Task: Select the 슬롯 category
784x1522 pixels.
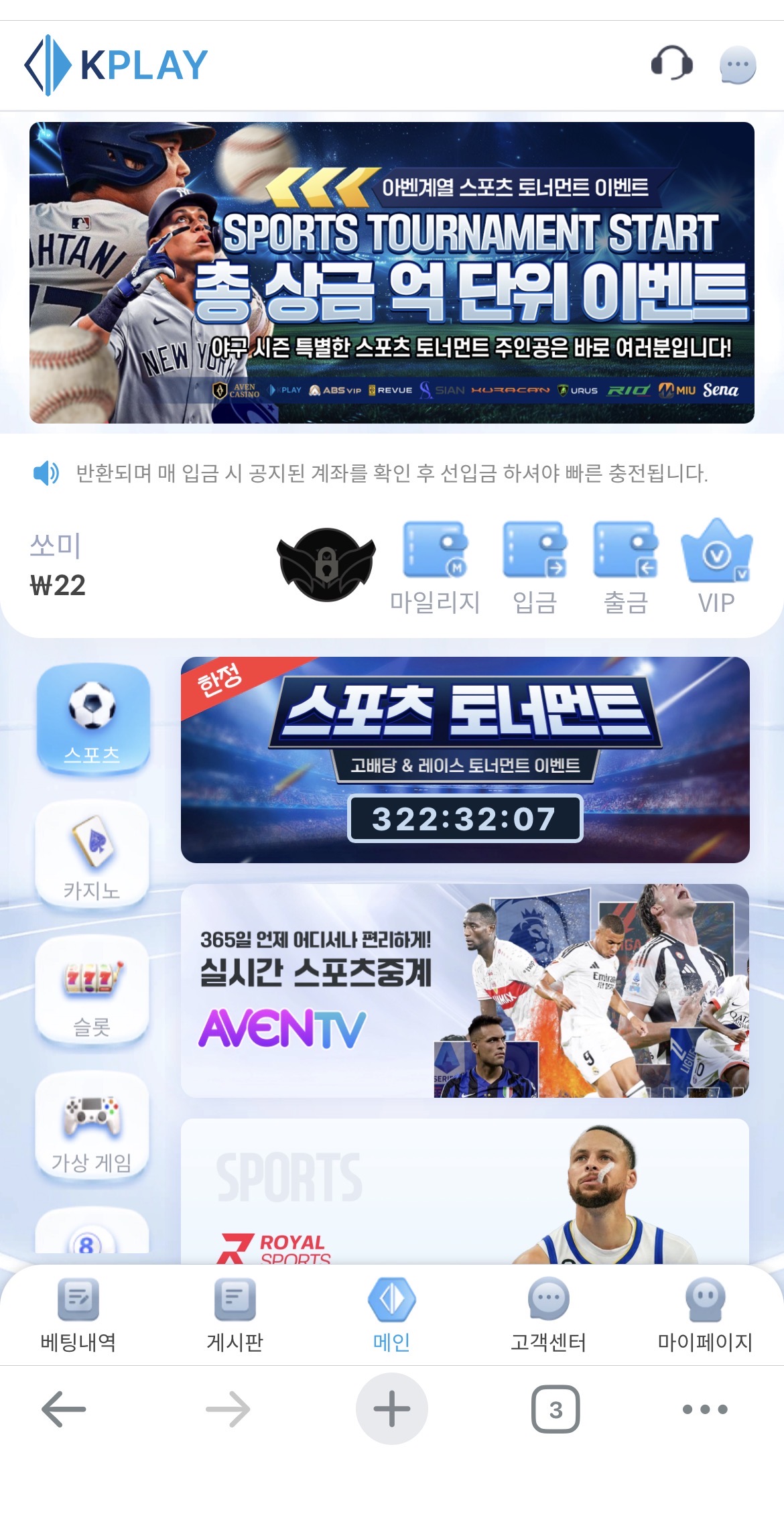Action: click(x=92, y=991)
